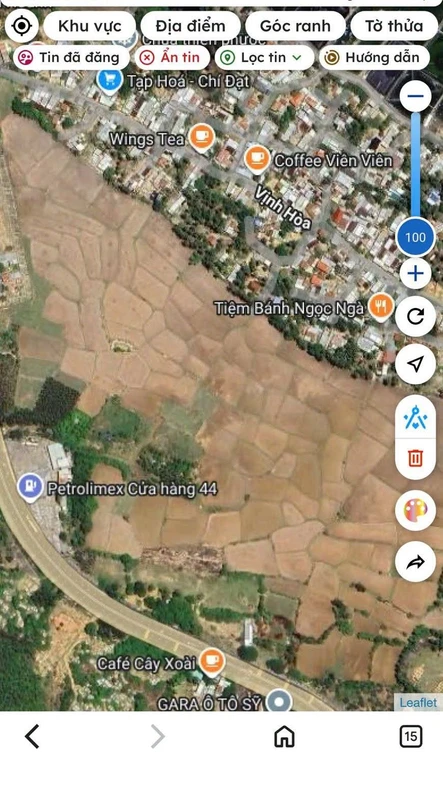Activate the compass measuring tool
The image size is (443, 800).
[x=415, y=420]
